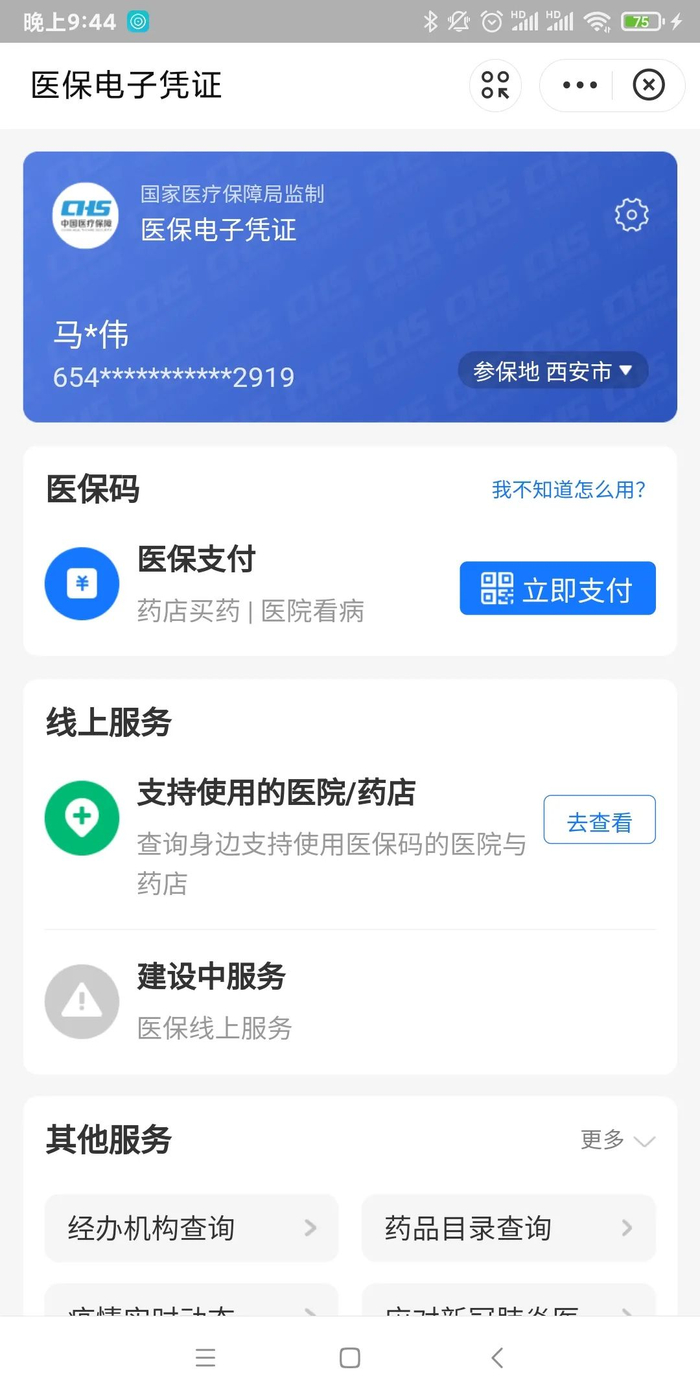Image resolution: width=700 pixels, height=1400 pixels.
Task: Close the mini program
Action: click(648, 85)
